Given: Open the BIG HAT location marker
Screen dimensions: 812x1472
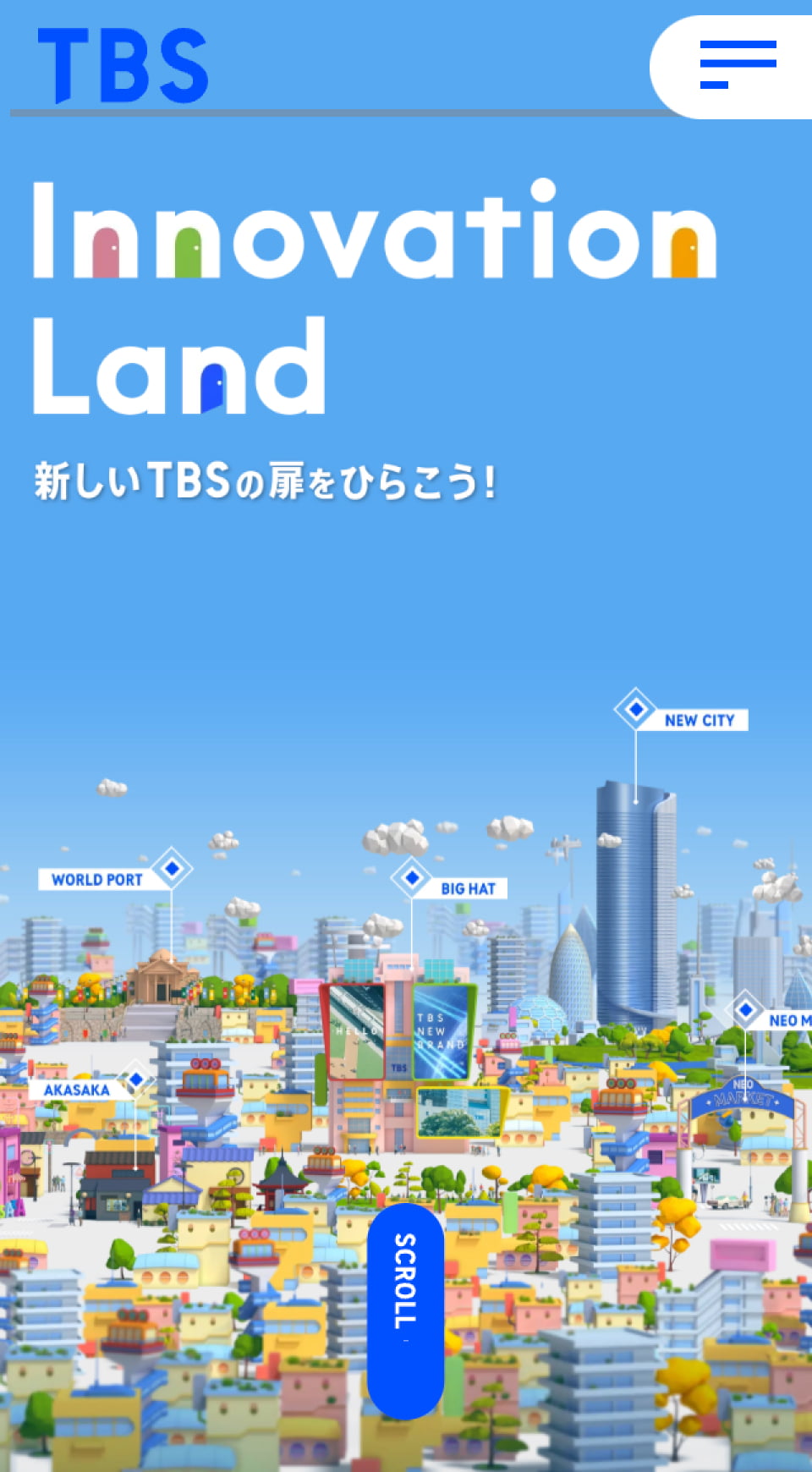Looking at the screenshot, I should click(x=412, y=878).
